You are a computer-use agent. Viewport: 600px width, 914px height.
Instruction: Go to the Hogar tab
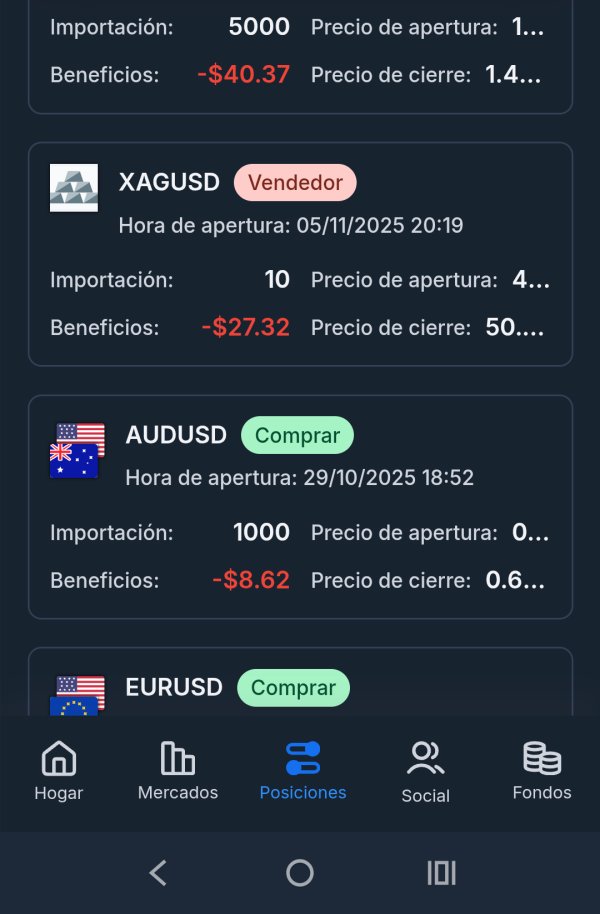(x=59, y=772)
